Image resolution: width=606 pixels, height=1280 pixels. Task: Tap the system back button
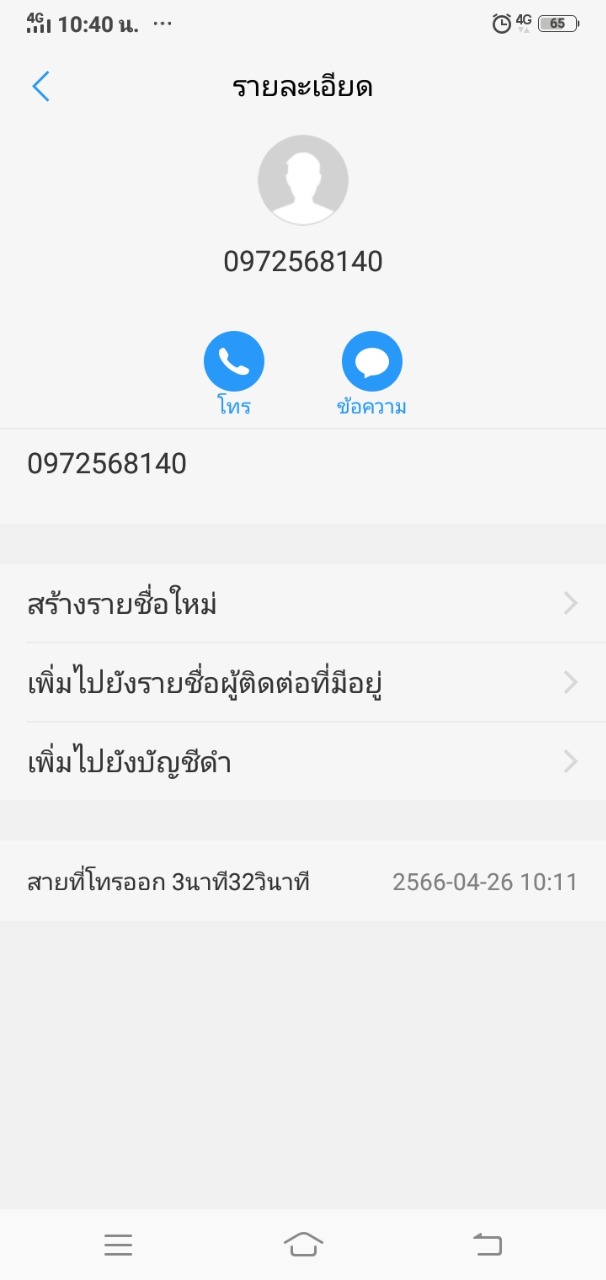pyautogui.click(x=487, y=1244)
